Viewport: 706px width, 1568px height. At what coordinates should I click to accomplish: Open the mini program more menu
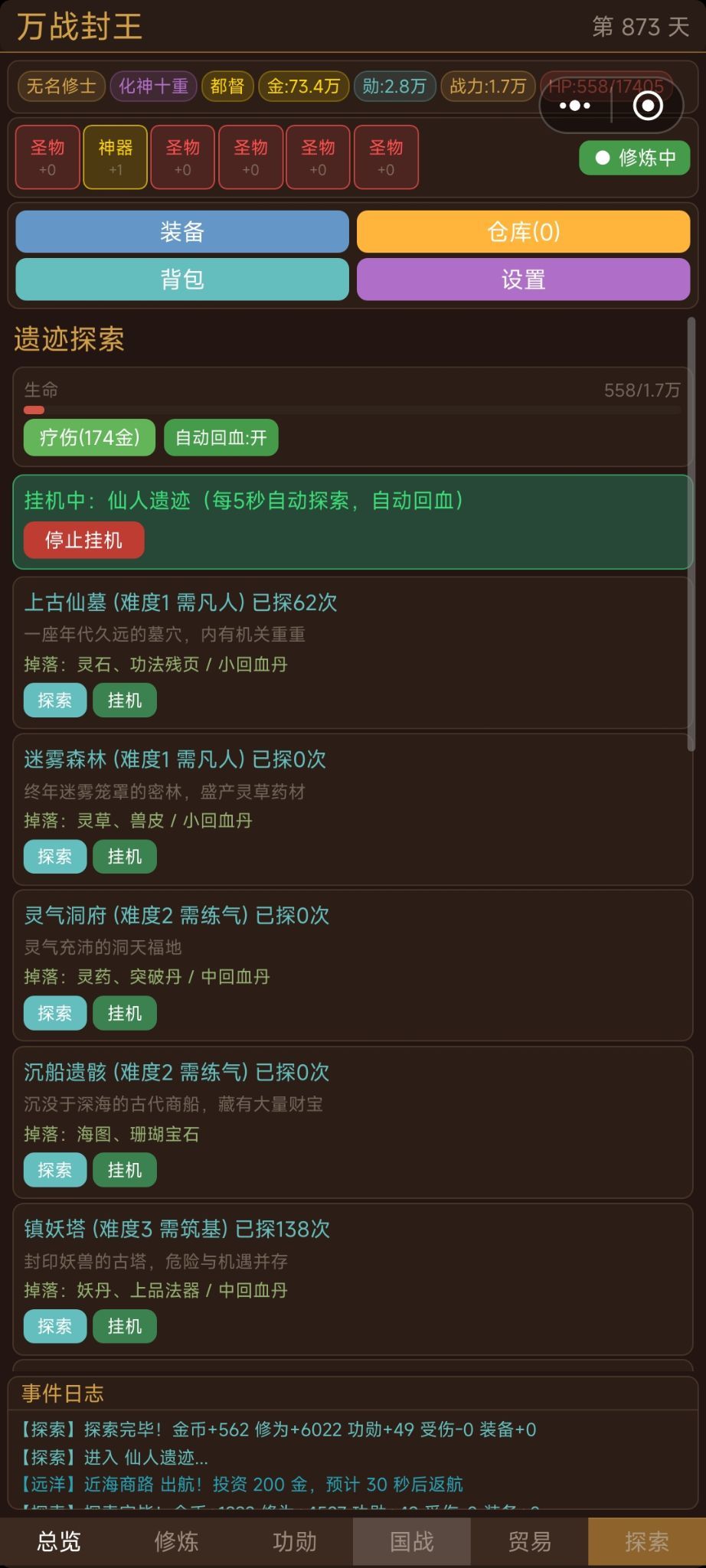pos(575,106)
